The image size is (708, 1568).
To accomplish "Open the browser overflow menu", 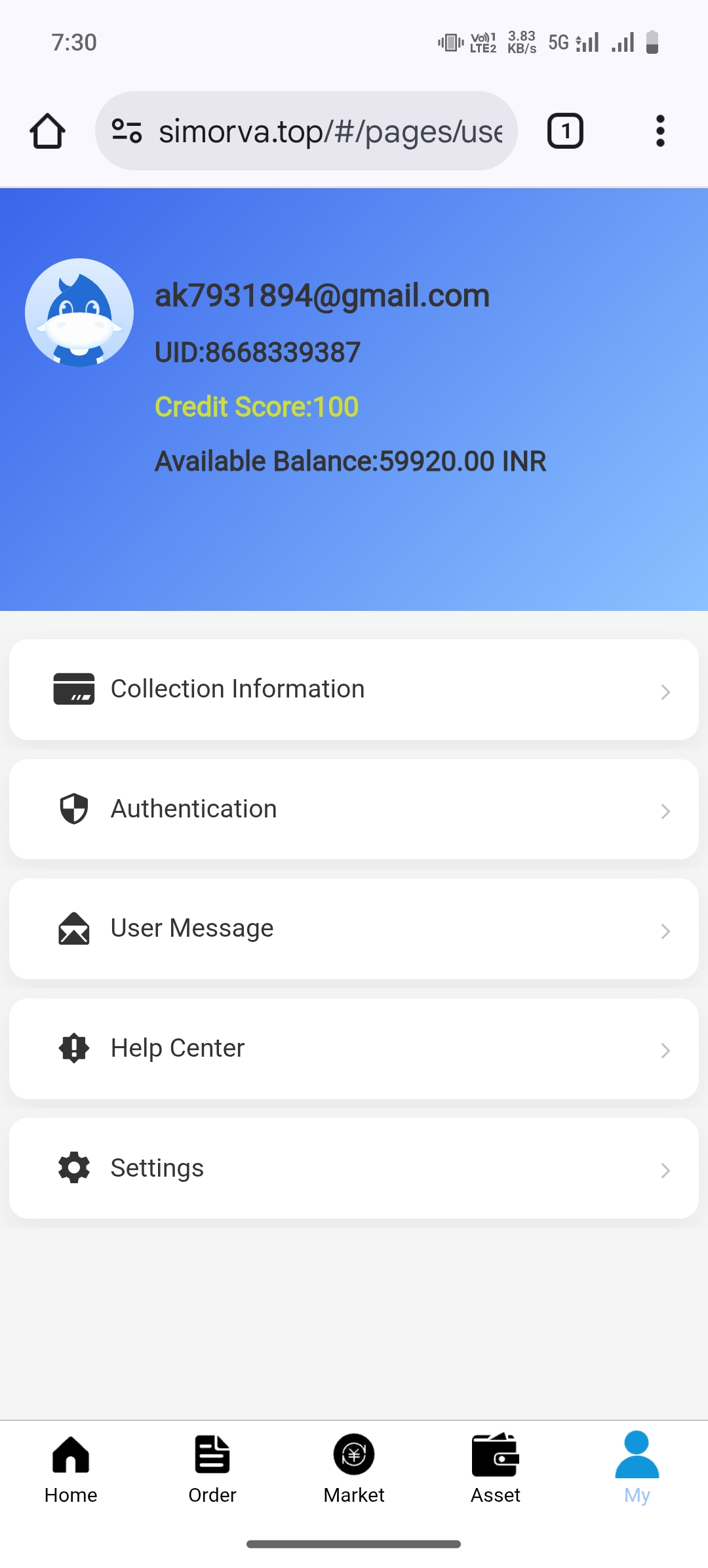I will tap(660, 131).
